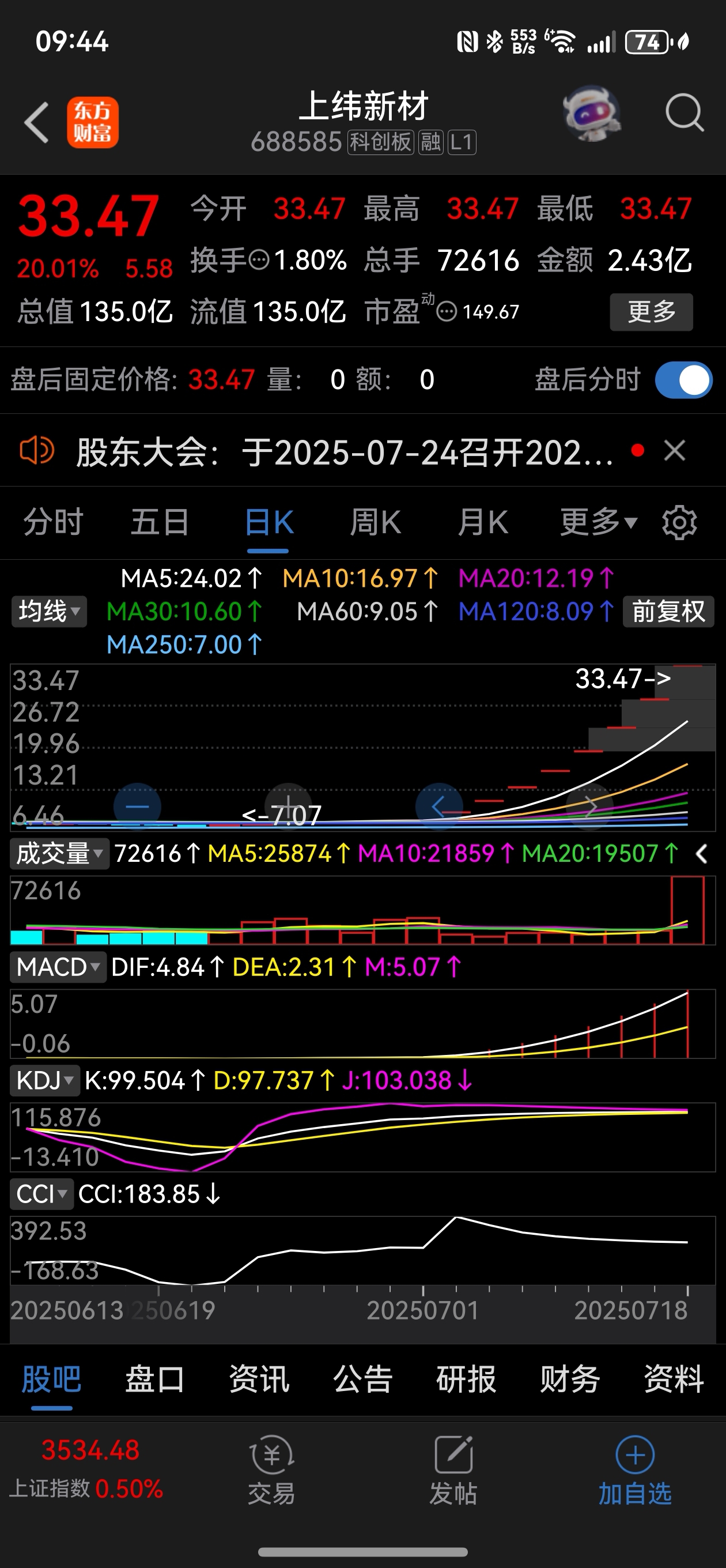Open the stock search magnifier
Image resolution: width=726 pixels, height=1568 pixels.
point(685,113)
